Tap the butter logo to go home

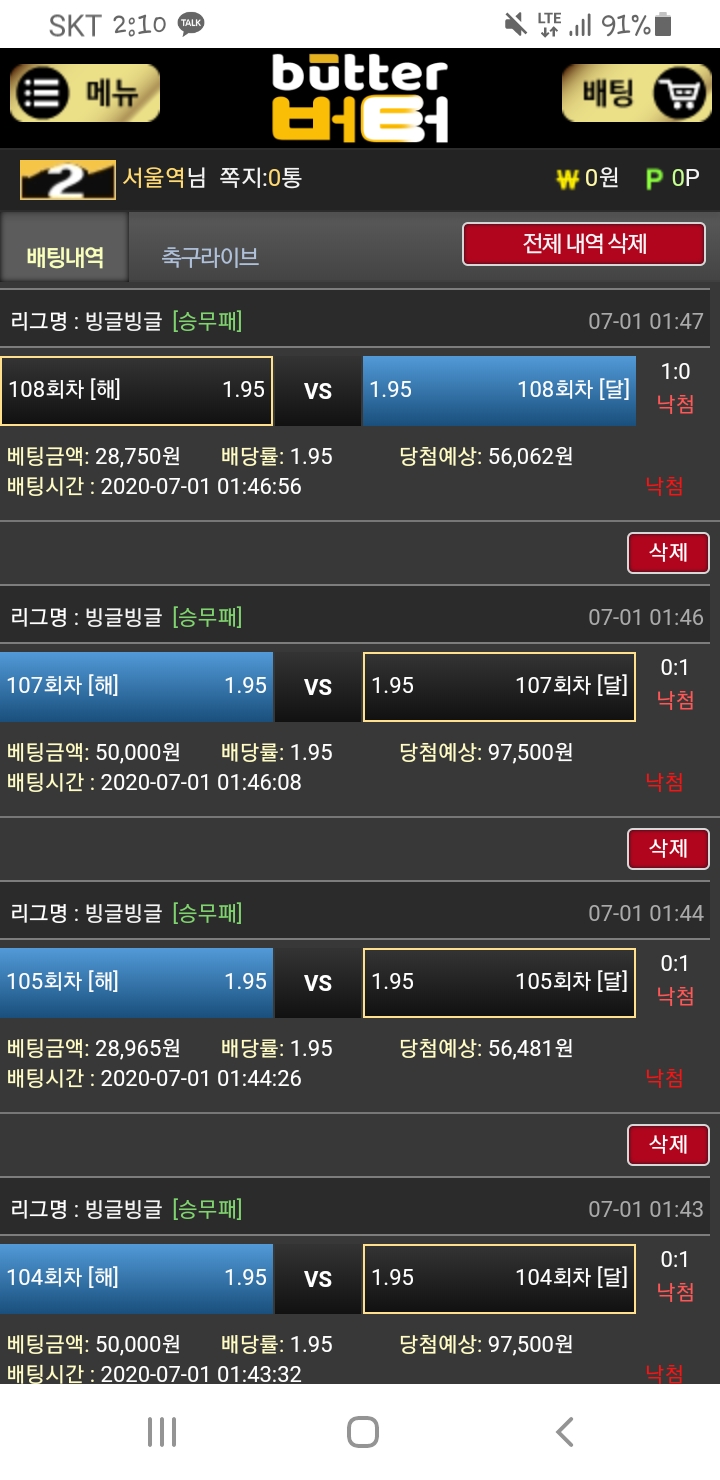click(x=360, y=97)
